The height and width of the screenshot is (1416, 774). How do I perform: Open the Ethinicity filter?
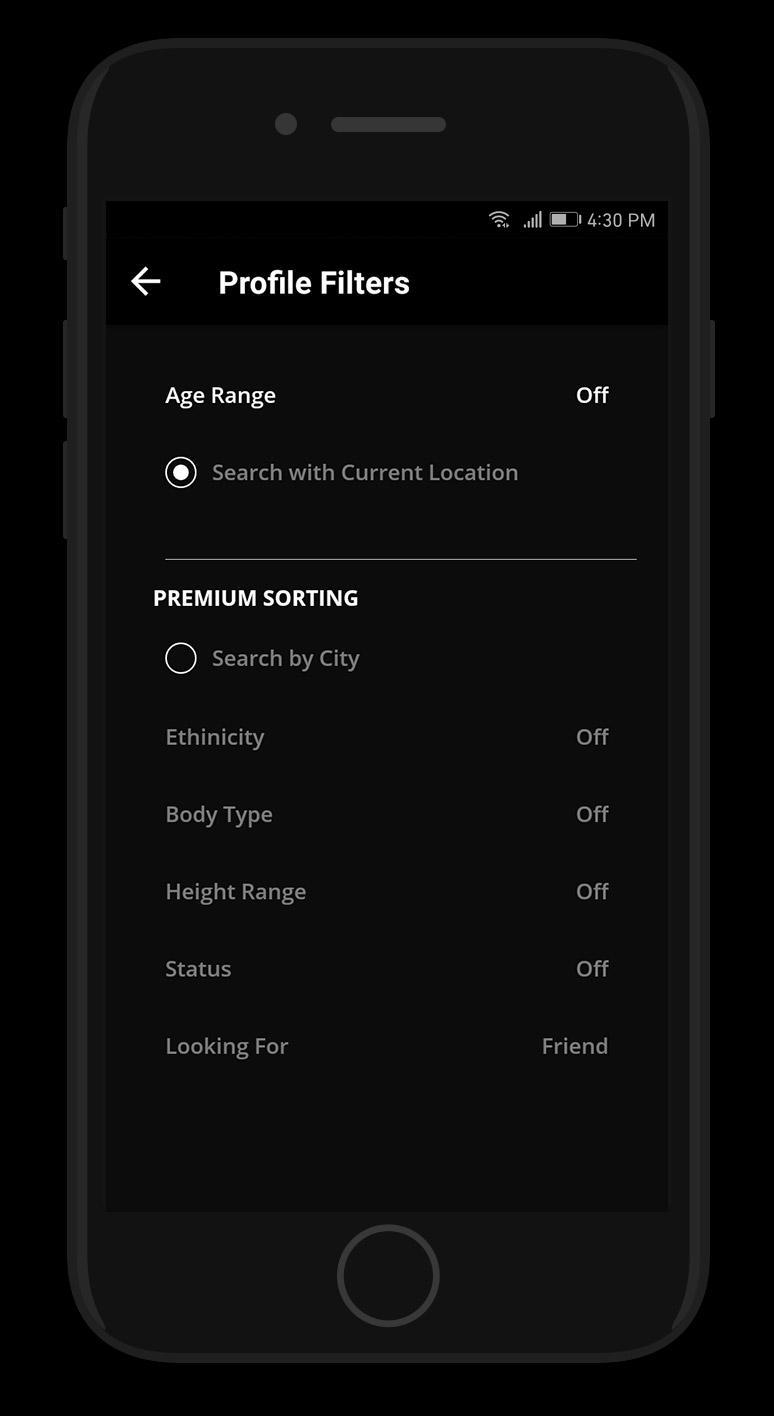(x=386, y=737)
